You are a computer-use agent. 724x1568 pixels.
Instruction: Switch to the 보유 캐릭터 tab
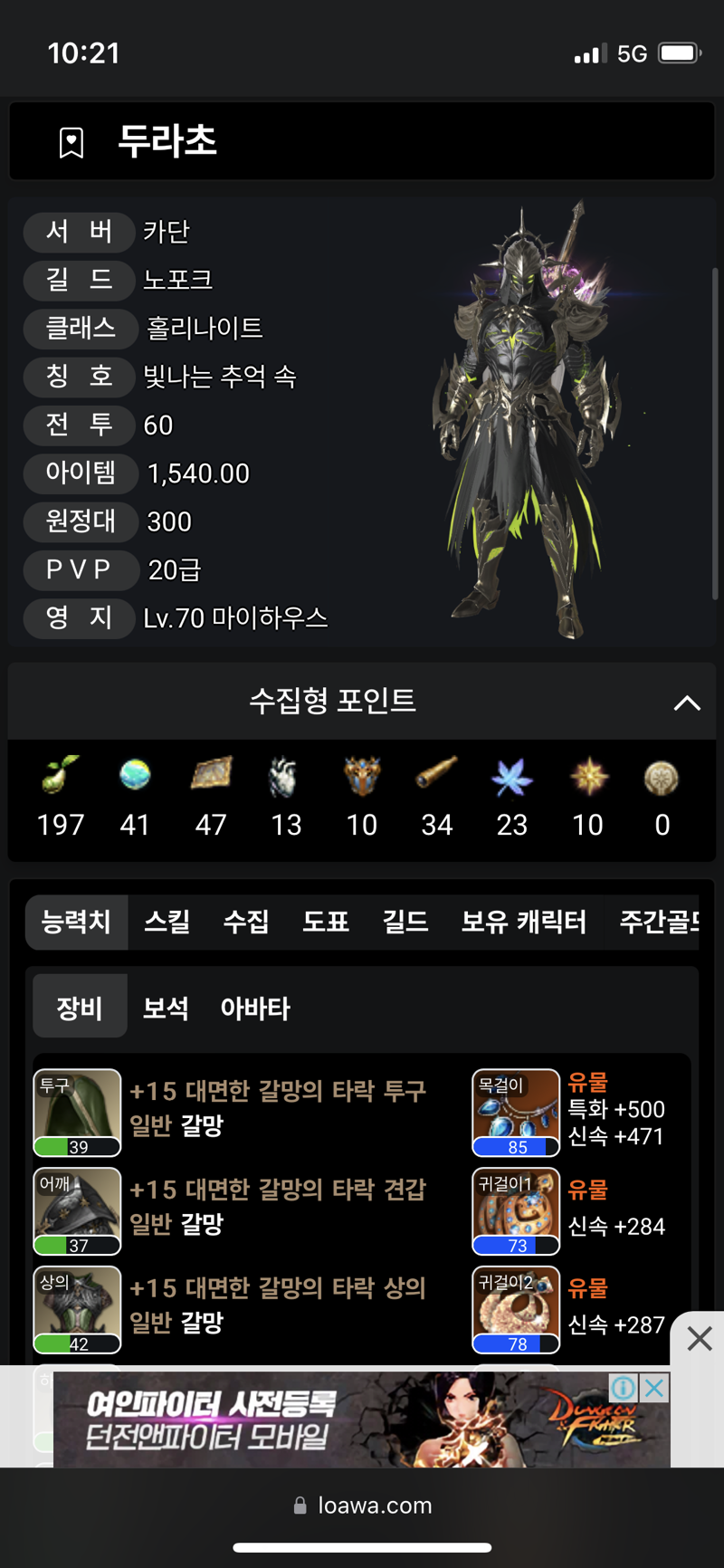[x=523, y=922]
